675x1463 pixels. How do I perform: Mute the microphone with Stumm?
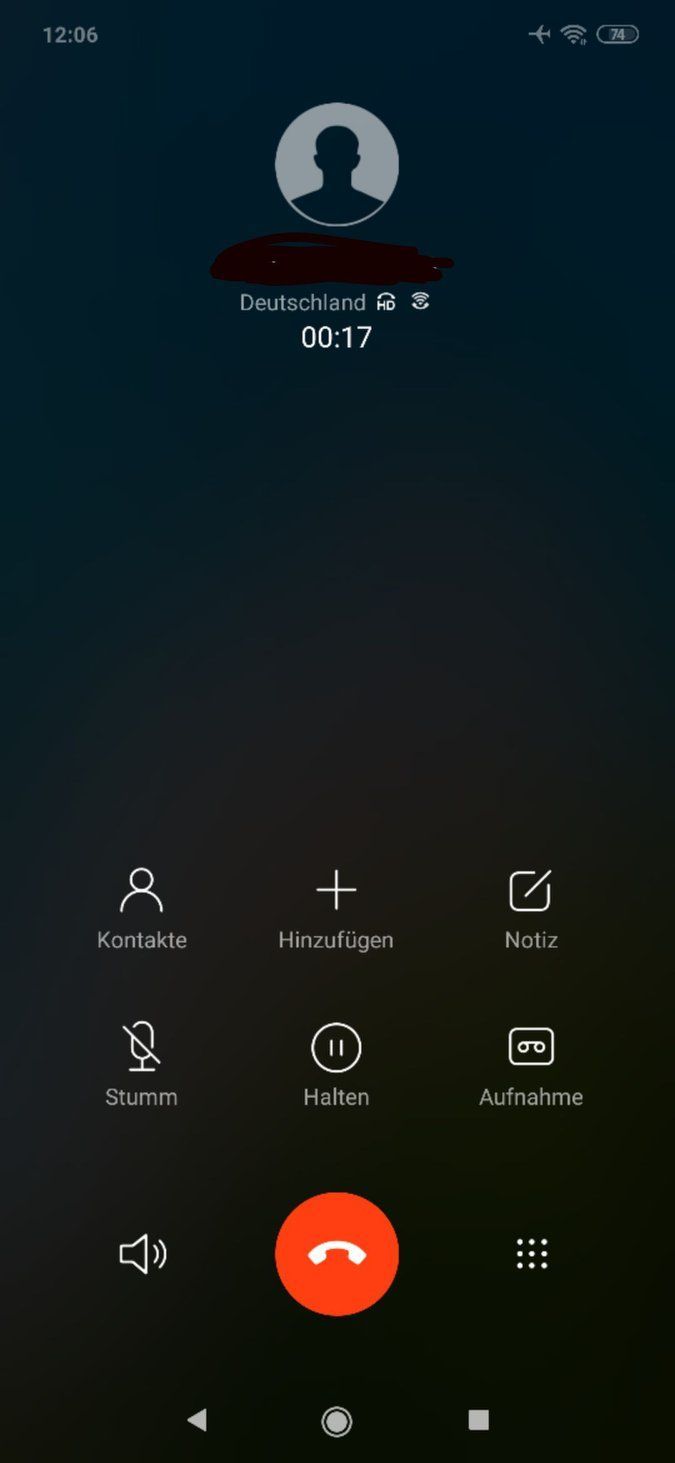tap(141, 1065)
